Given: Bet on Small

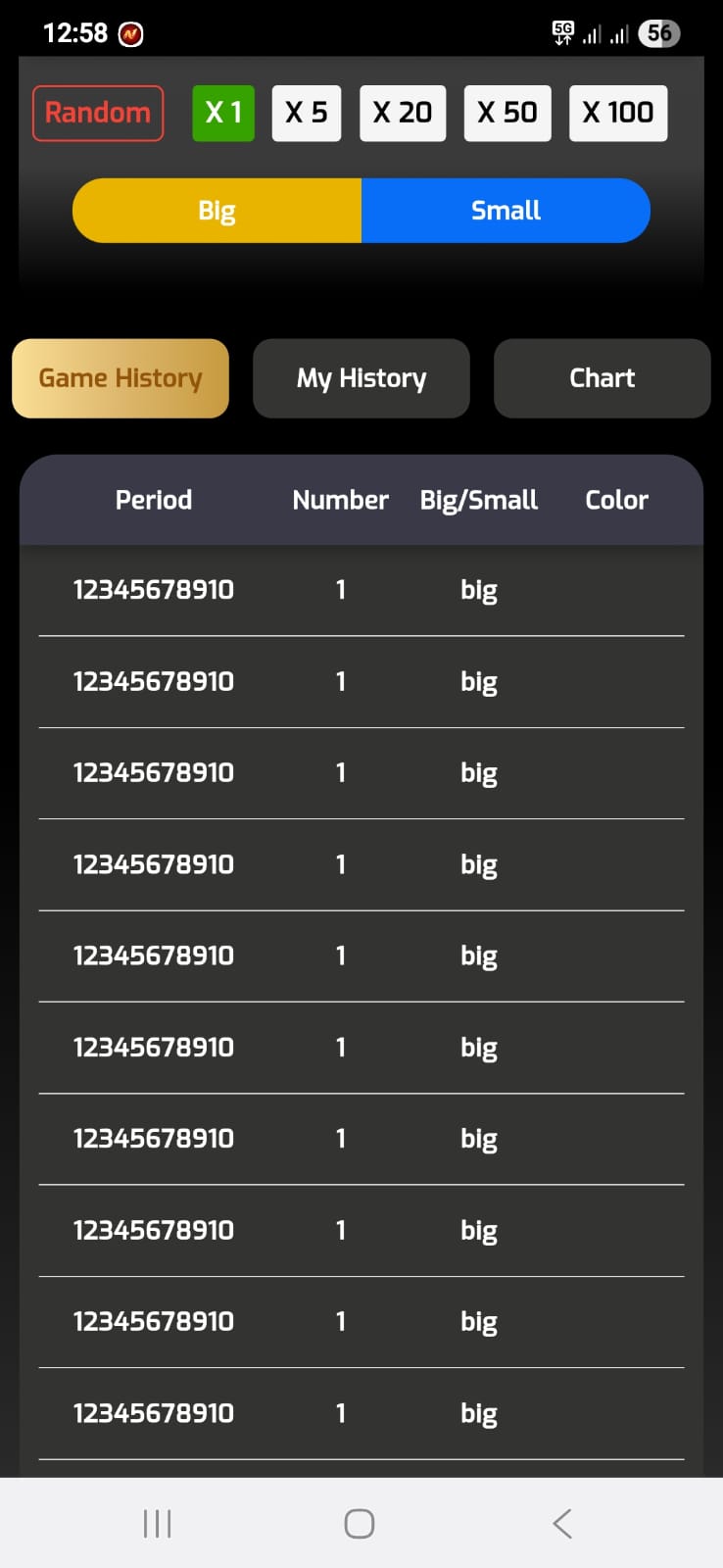Looking at the screenshot, I should click(506, 211).
